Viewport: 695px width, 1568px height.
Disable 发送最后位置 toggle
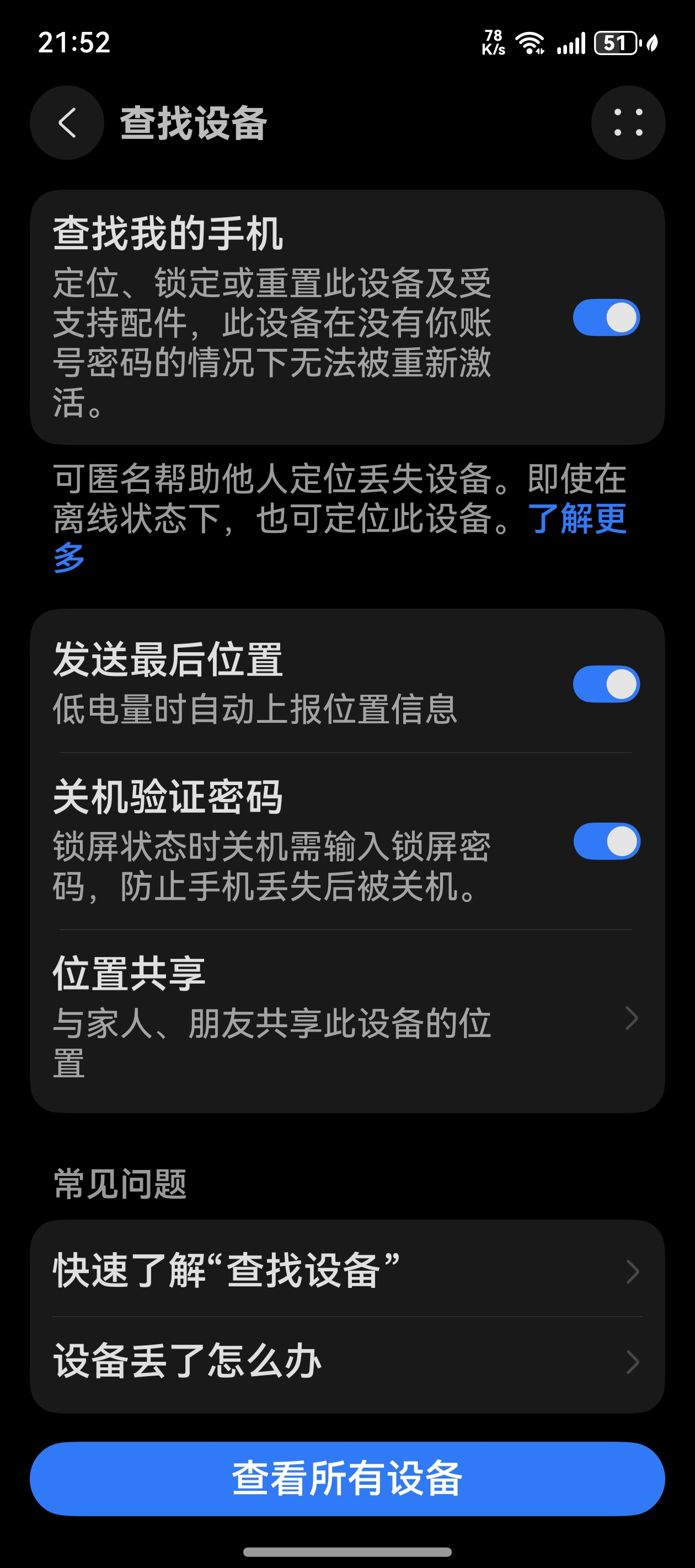click(x=606, y=684)
